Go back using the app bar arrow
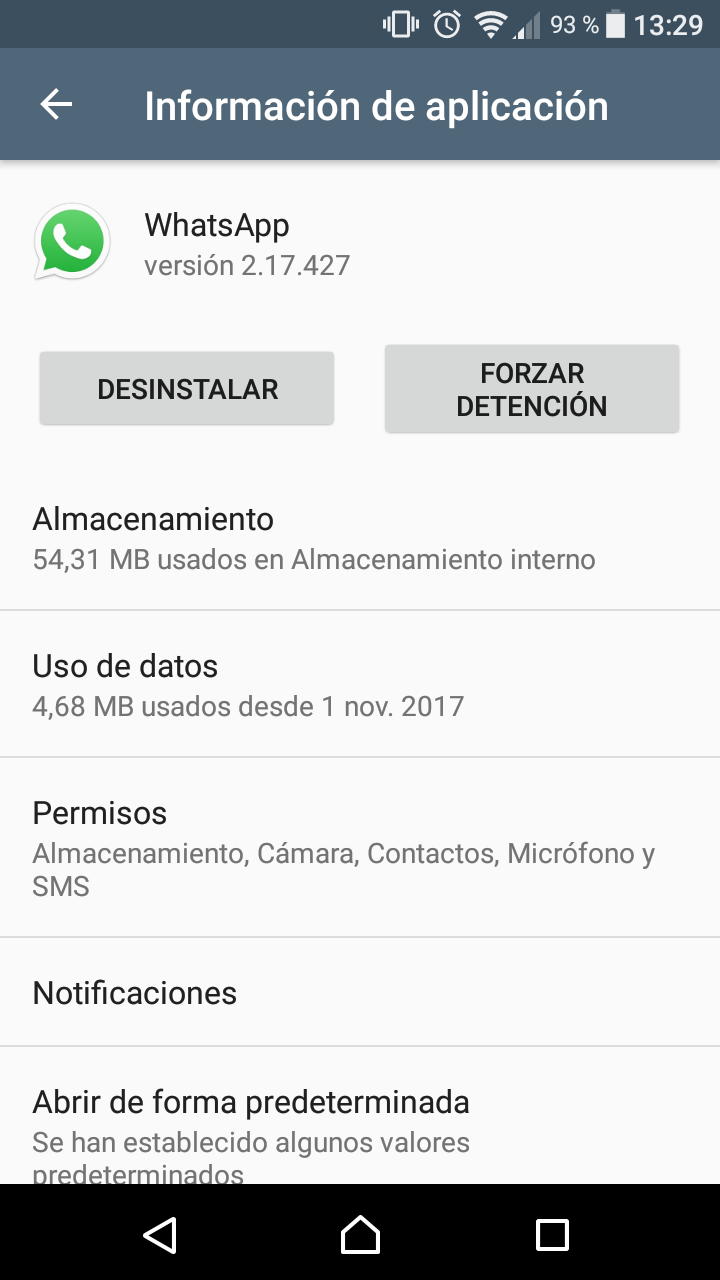 (56, 105)
